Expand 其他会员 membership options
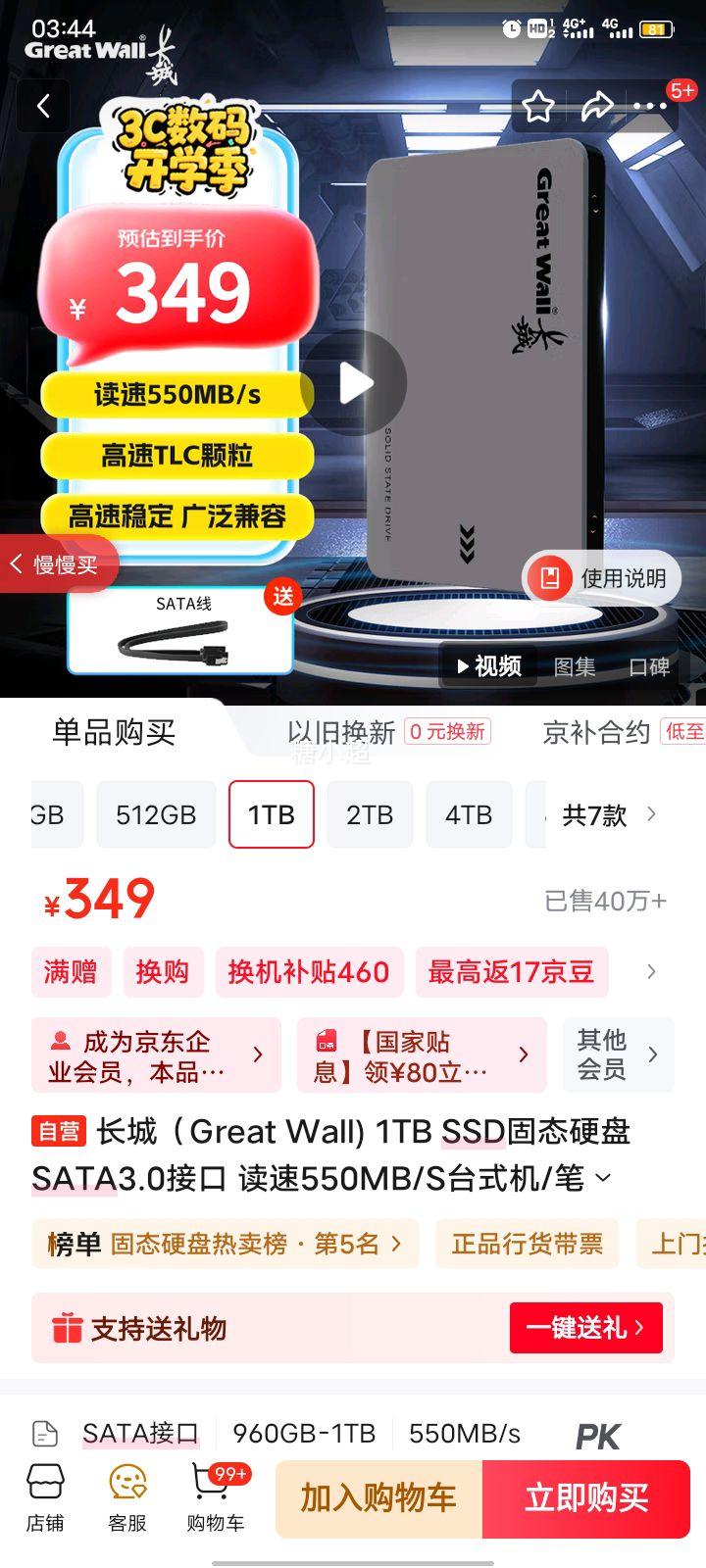Viewport: 706px width, 1568px height. (617, 1054)
